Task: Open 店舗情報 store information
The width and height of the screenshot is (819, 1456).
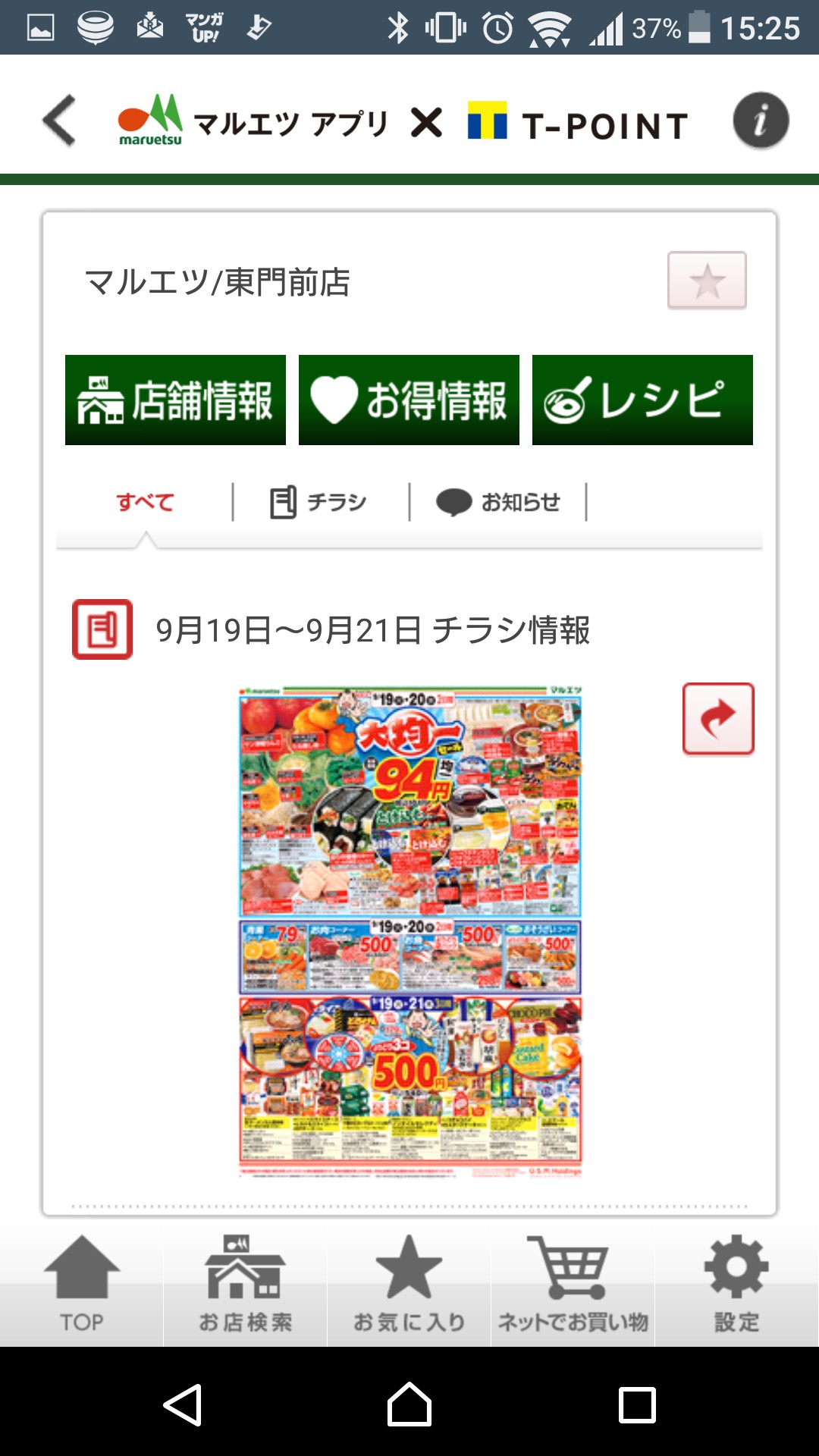Action: tap(175, 400)
